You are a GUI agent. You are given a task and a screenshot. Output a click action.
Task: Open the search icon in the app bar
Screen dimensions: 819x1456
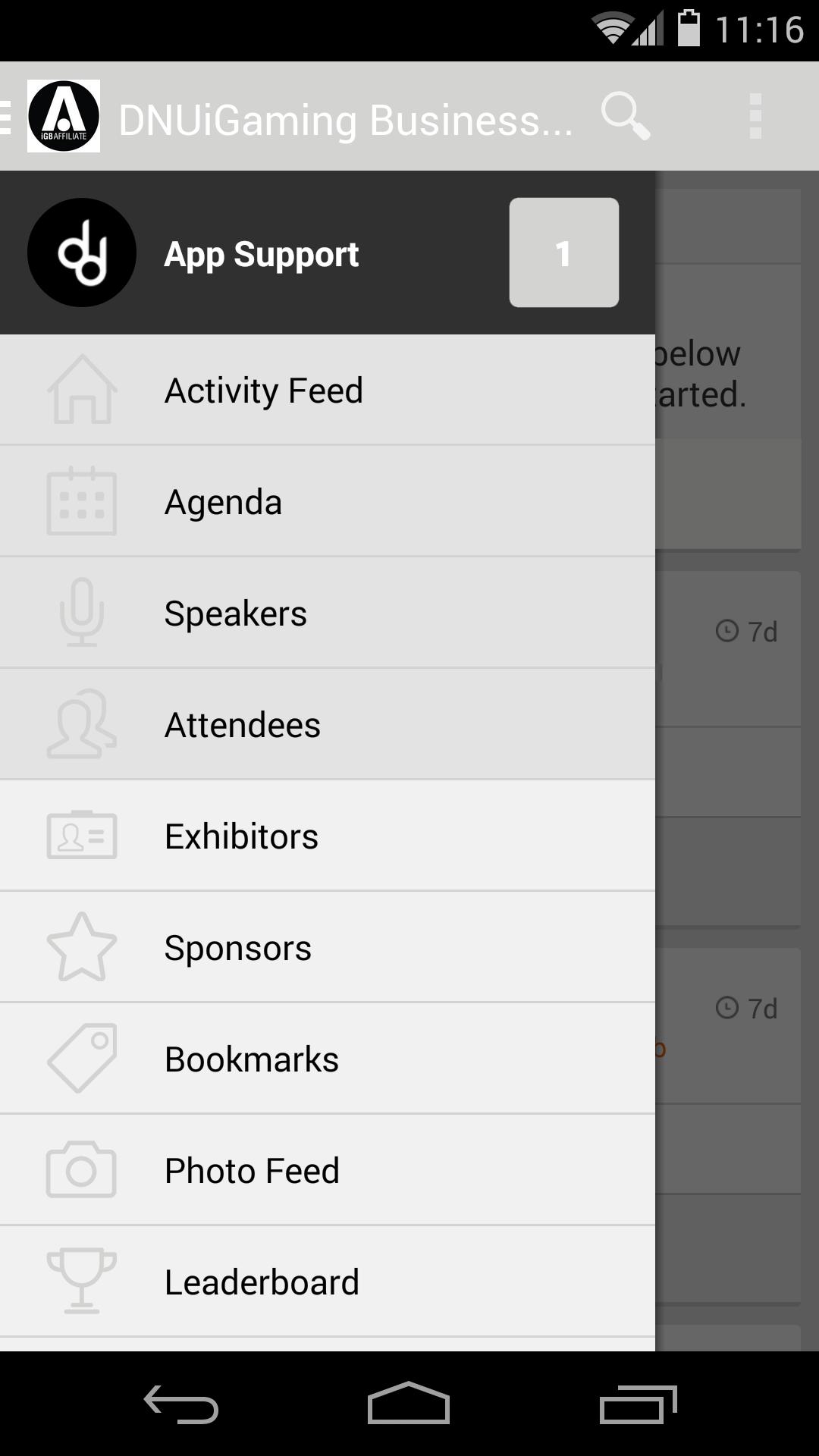pyautogui.click(x=625, y=117)
